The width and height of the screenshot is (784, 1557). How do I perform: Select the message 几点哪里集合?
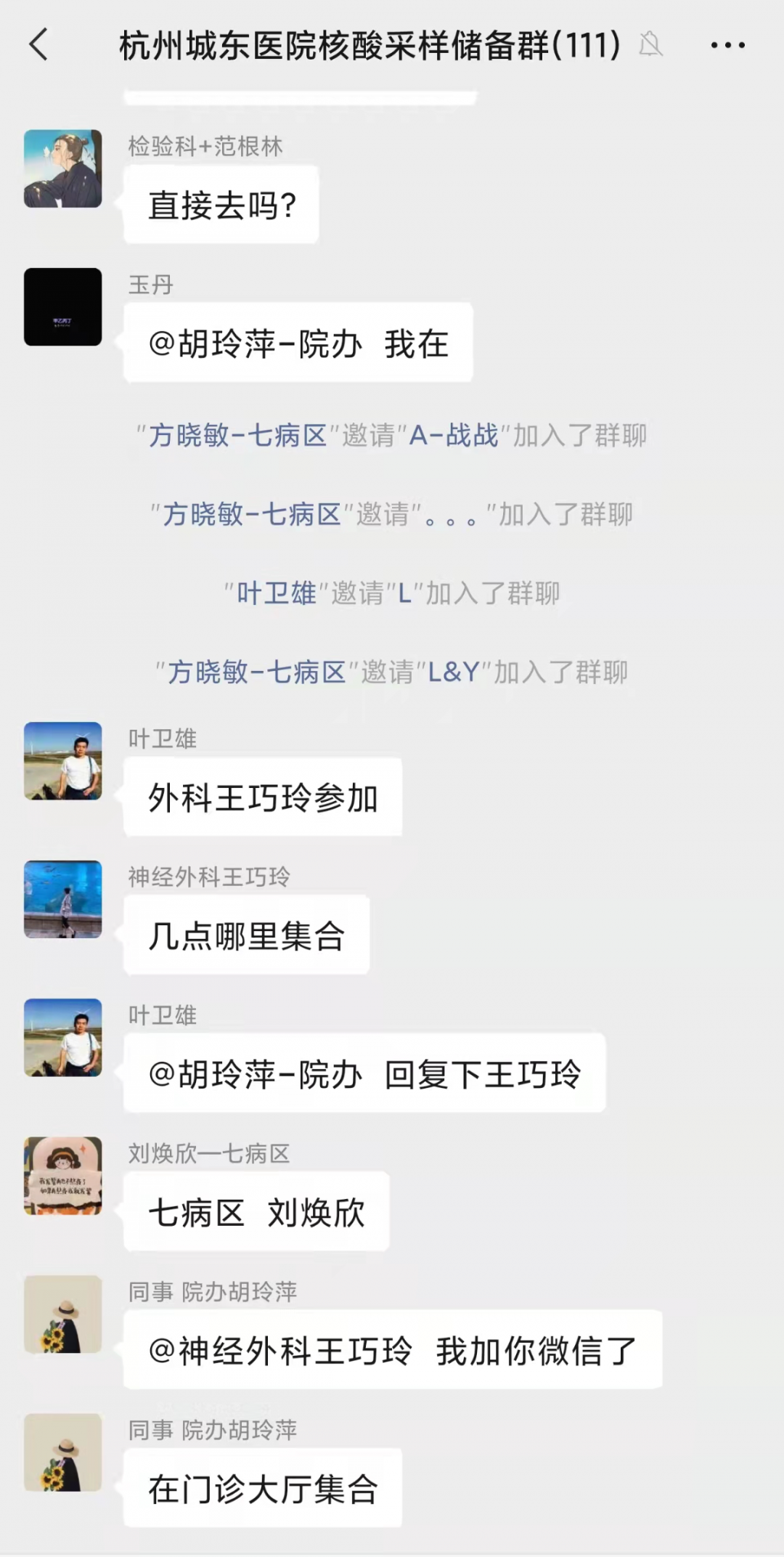[x=246, y=936]
